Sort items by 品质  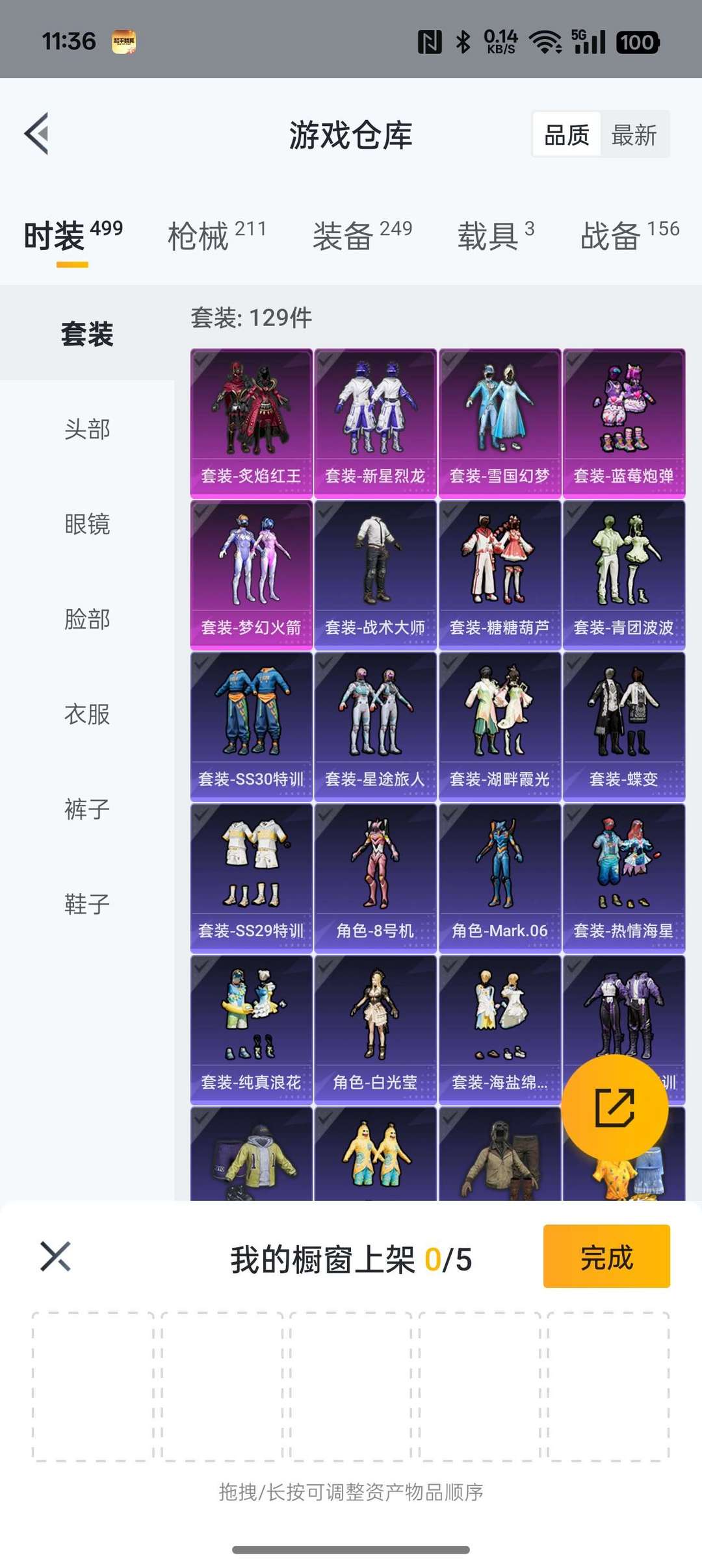pyautogui.click(x=567, y=134)
